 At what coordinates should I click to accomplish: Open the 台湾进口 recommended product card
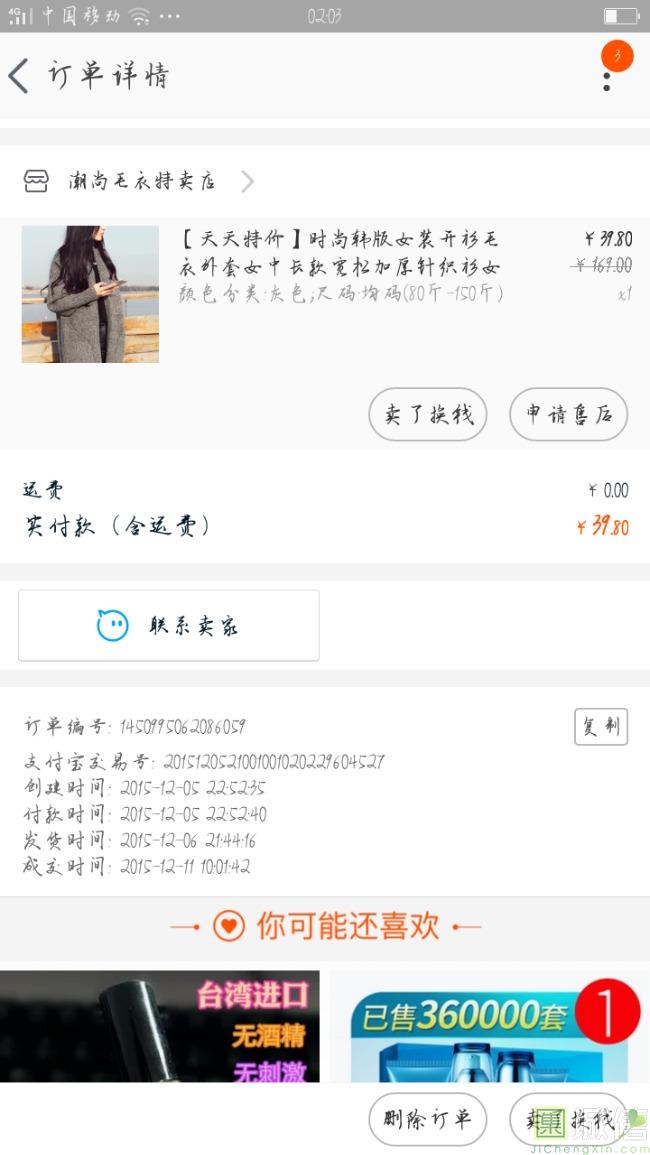[x=160, y=1025]
